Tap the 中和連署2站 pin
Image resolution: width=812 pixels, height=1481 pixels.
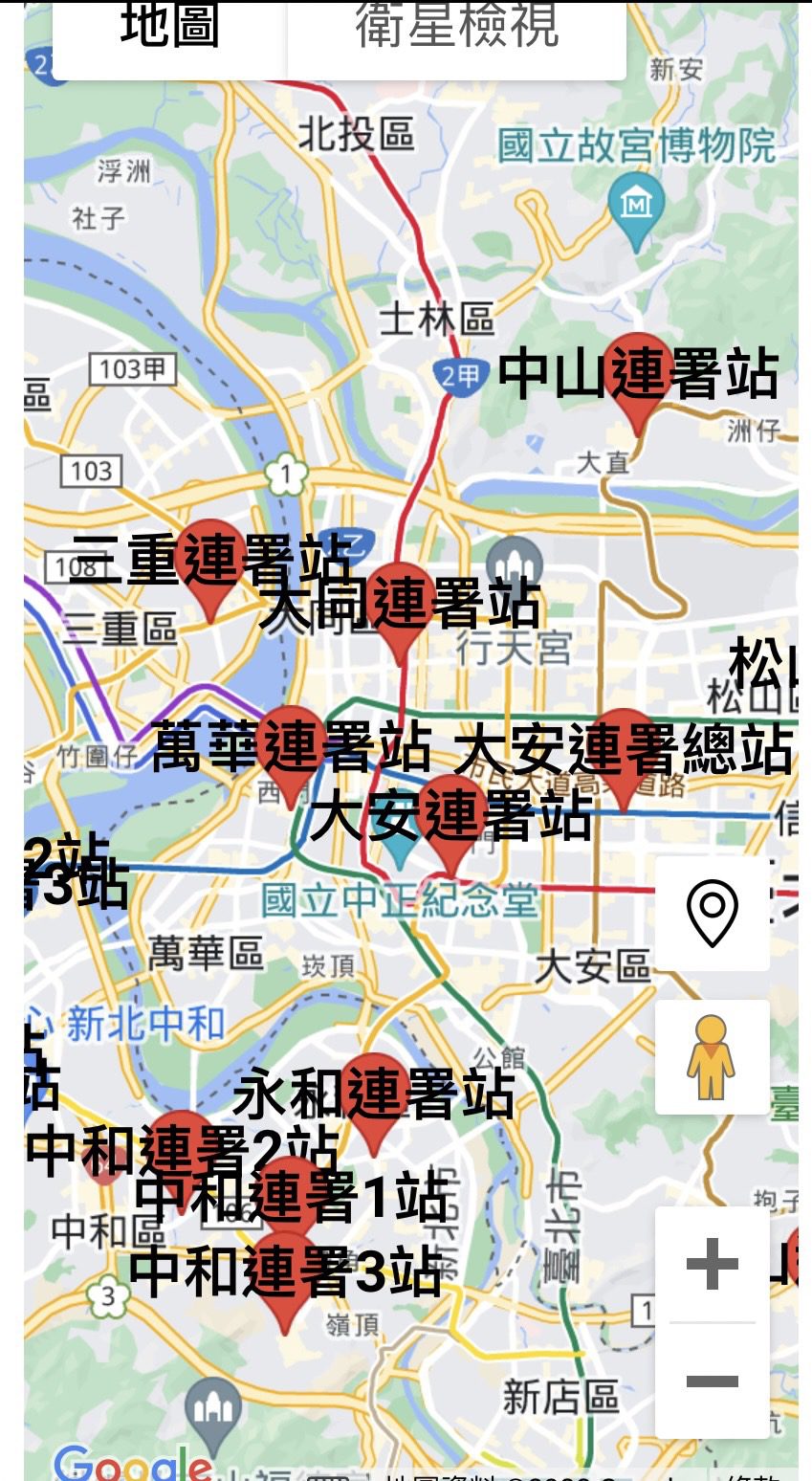(x=181, y=1153)
